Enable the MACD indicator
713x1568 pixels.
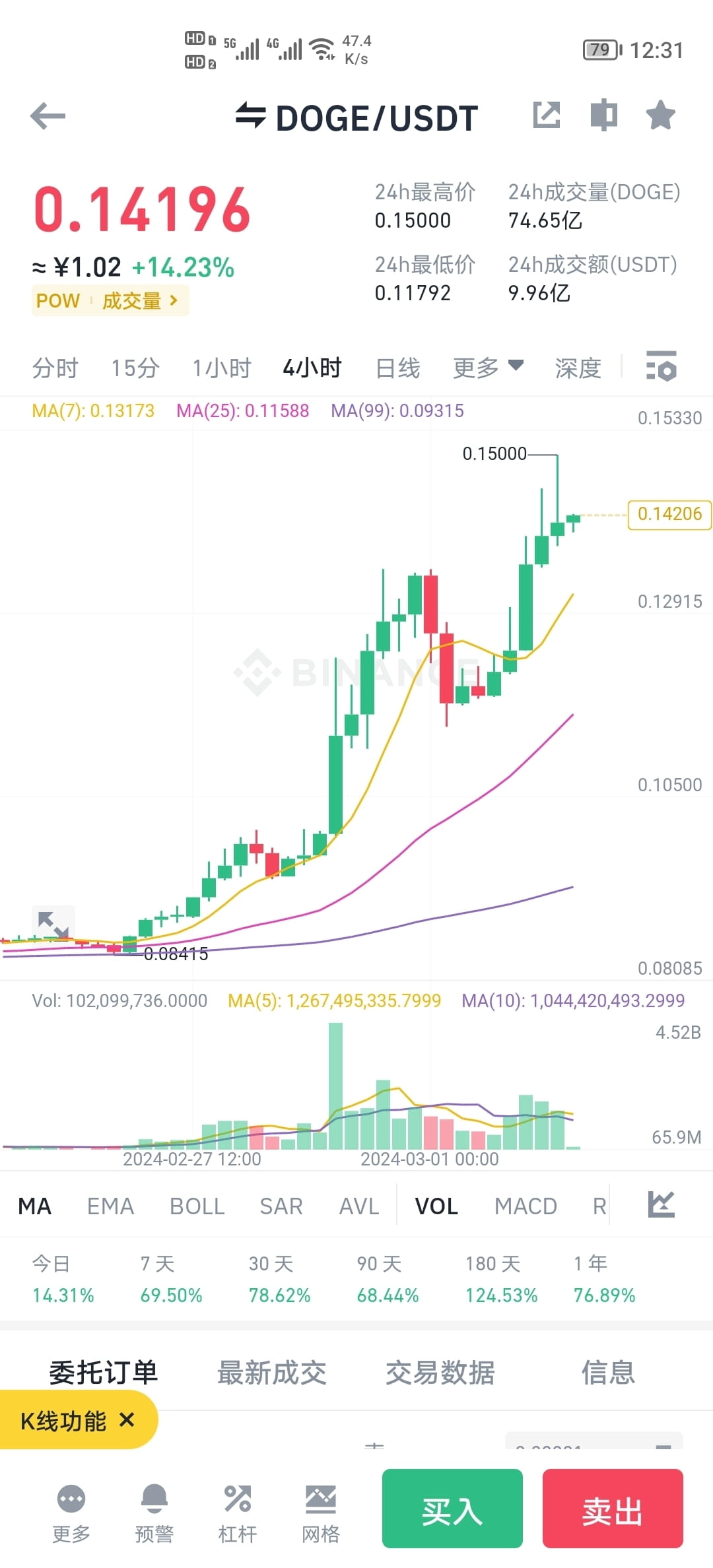(525, 1206)
